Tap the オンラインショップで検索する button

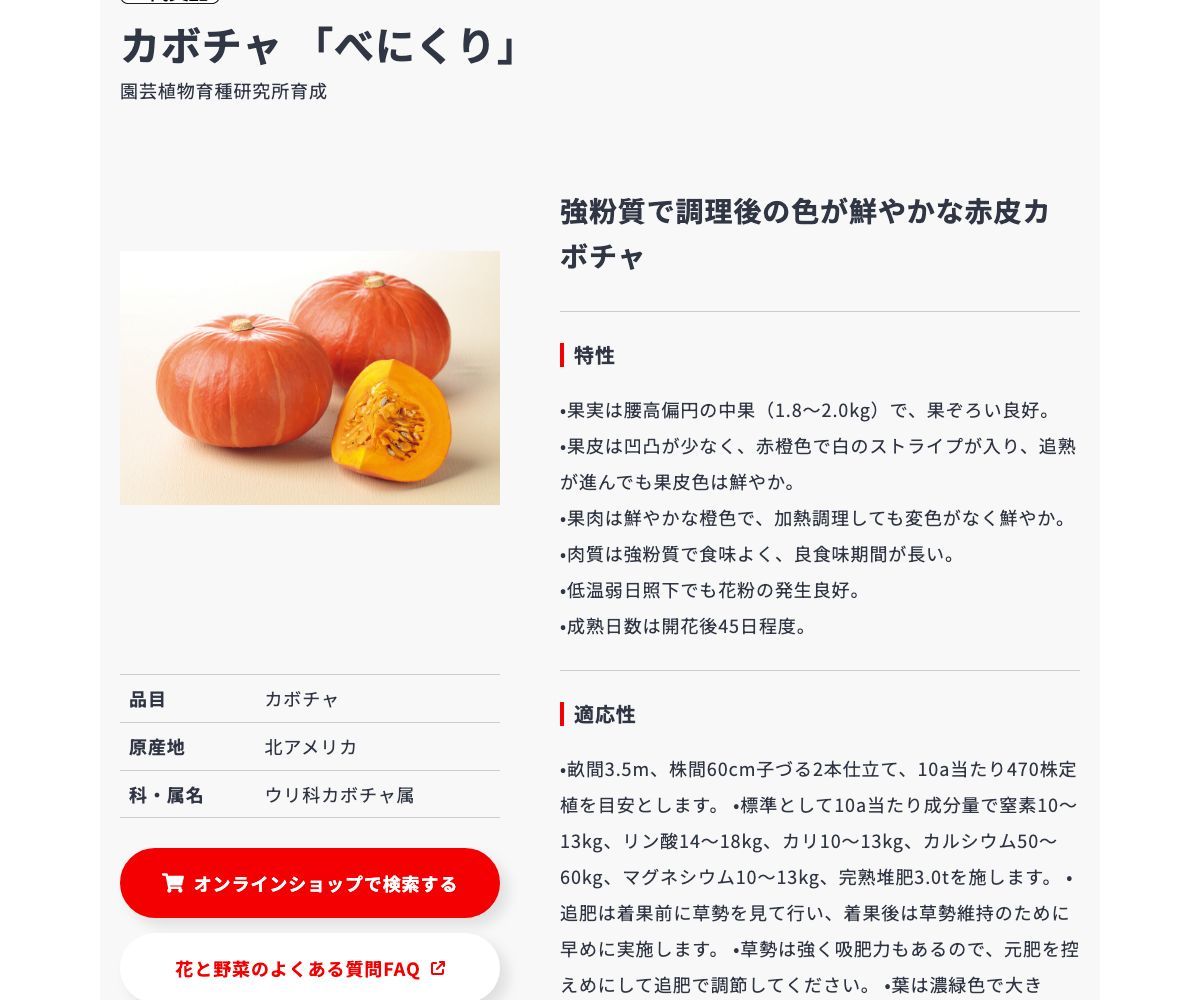(310, 883)
